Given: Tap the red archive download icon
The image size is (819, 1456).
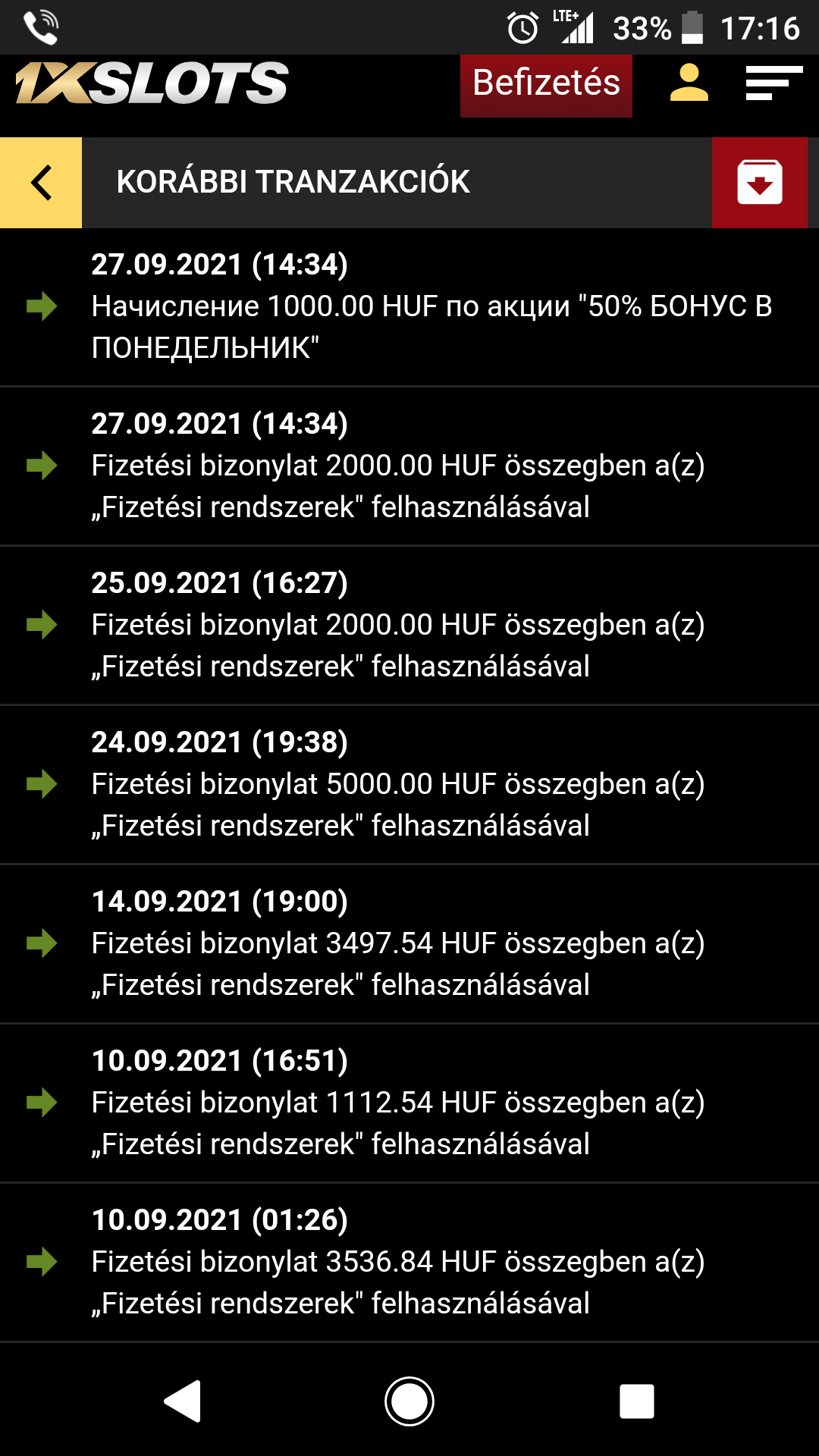Looking at the screenshot, I should [760, 183].
